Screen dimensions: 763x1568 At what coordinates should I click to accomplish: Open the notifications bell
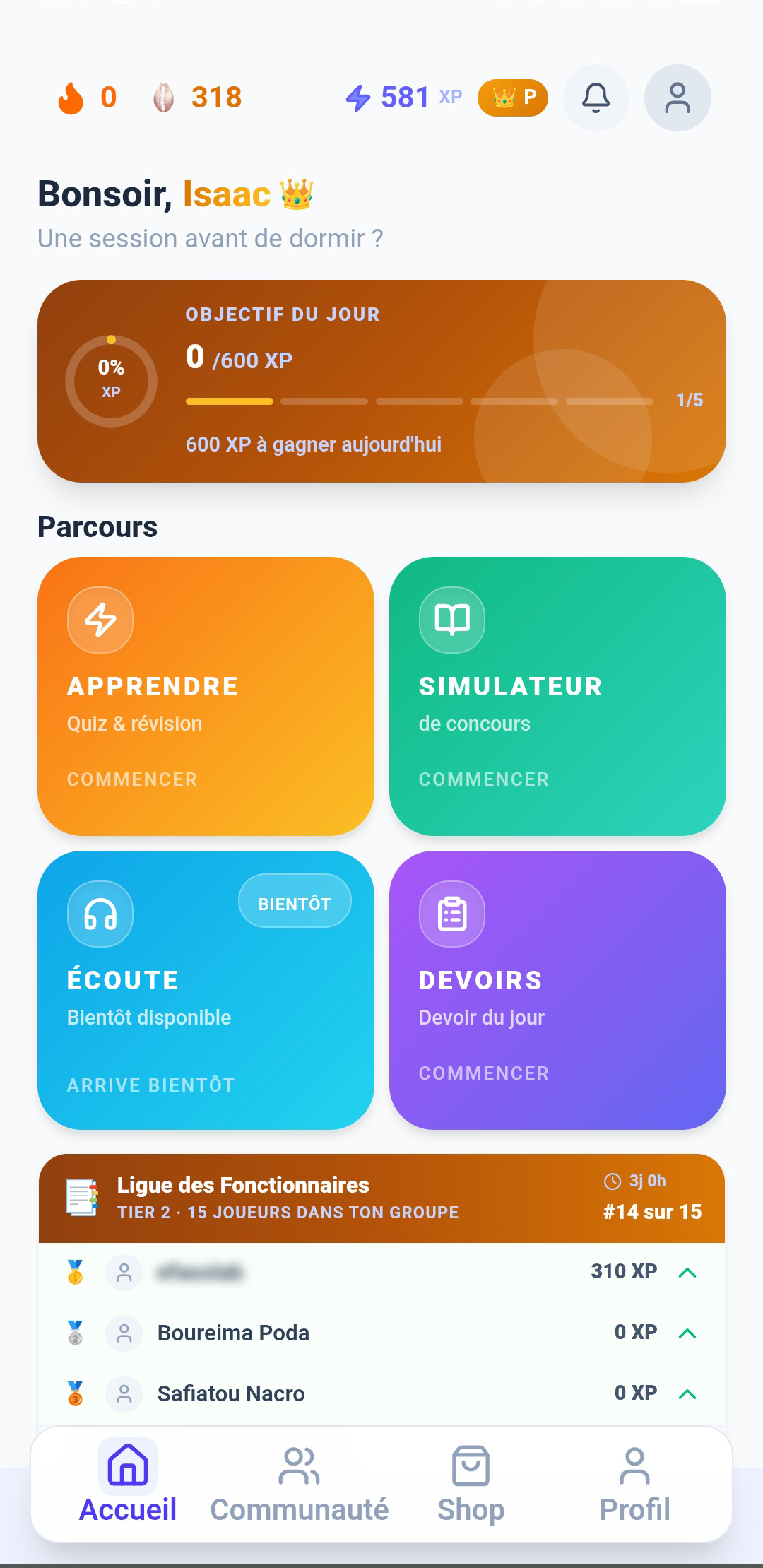tap(596, 98)
